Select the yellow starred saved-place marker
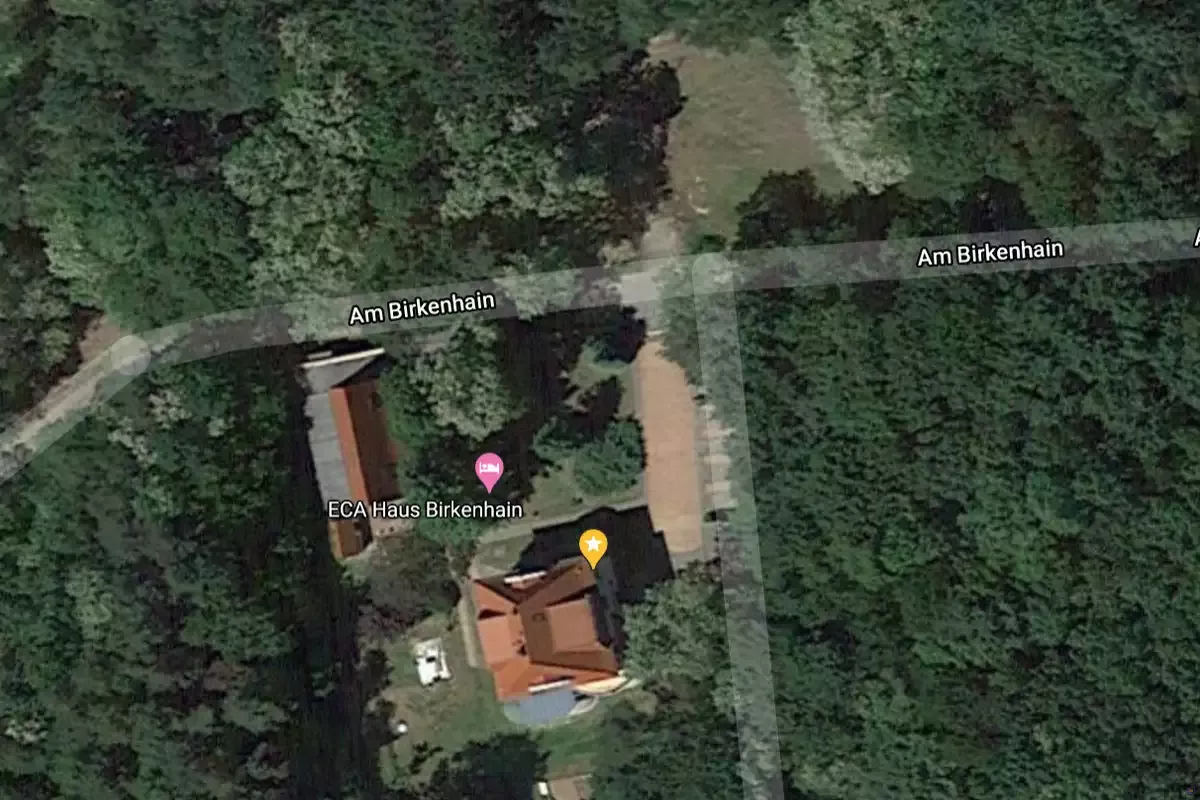 click(x=593, y=545)
